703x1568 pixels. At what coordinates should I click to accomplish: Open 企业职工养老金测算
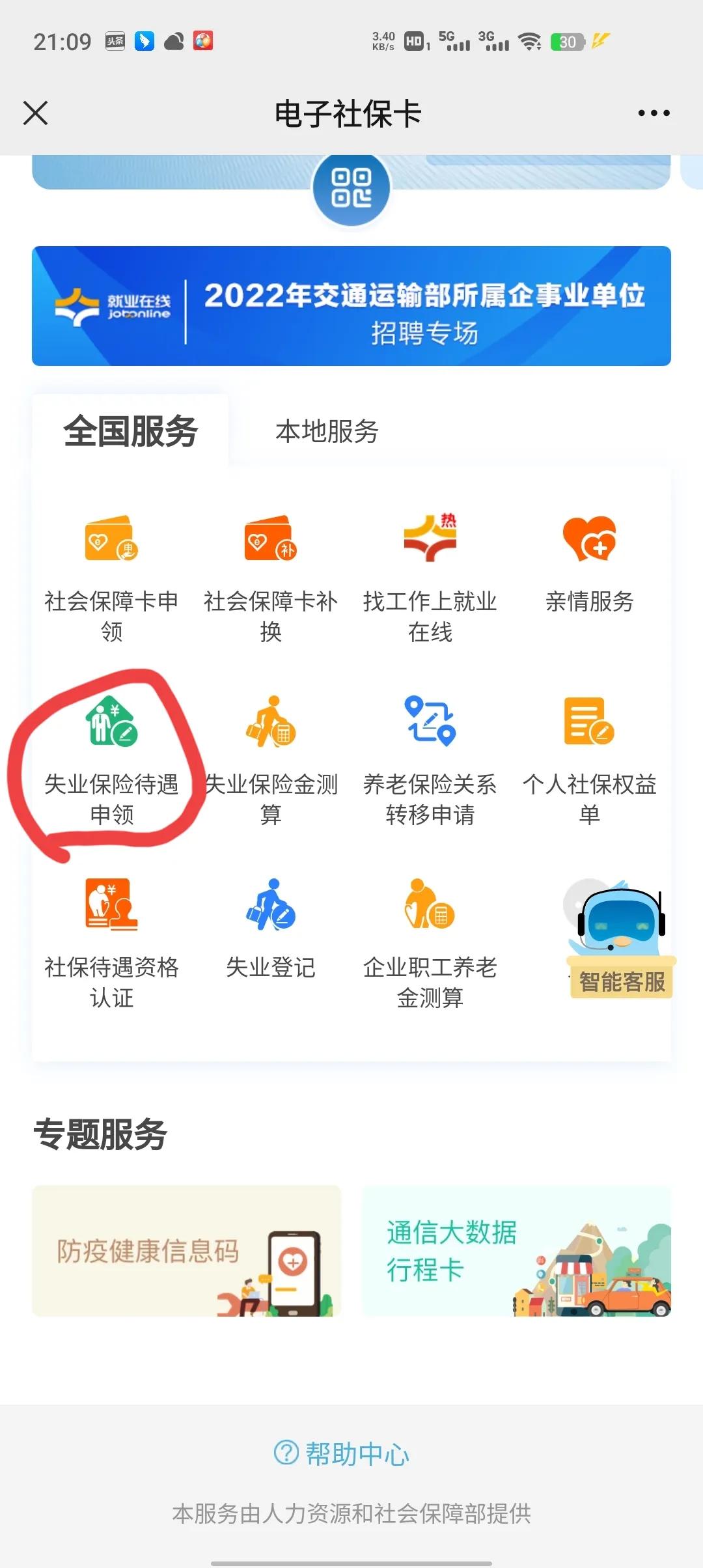430,941
